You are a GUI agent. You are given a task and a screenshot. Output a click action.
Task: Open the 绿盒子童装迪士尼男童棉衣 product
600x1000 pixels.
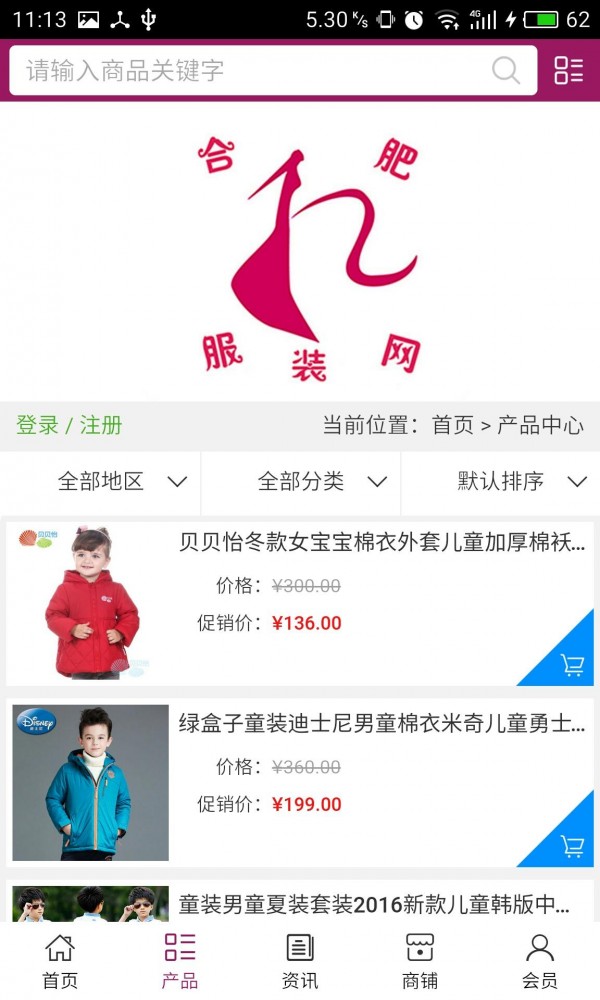point(380,724)
